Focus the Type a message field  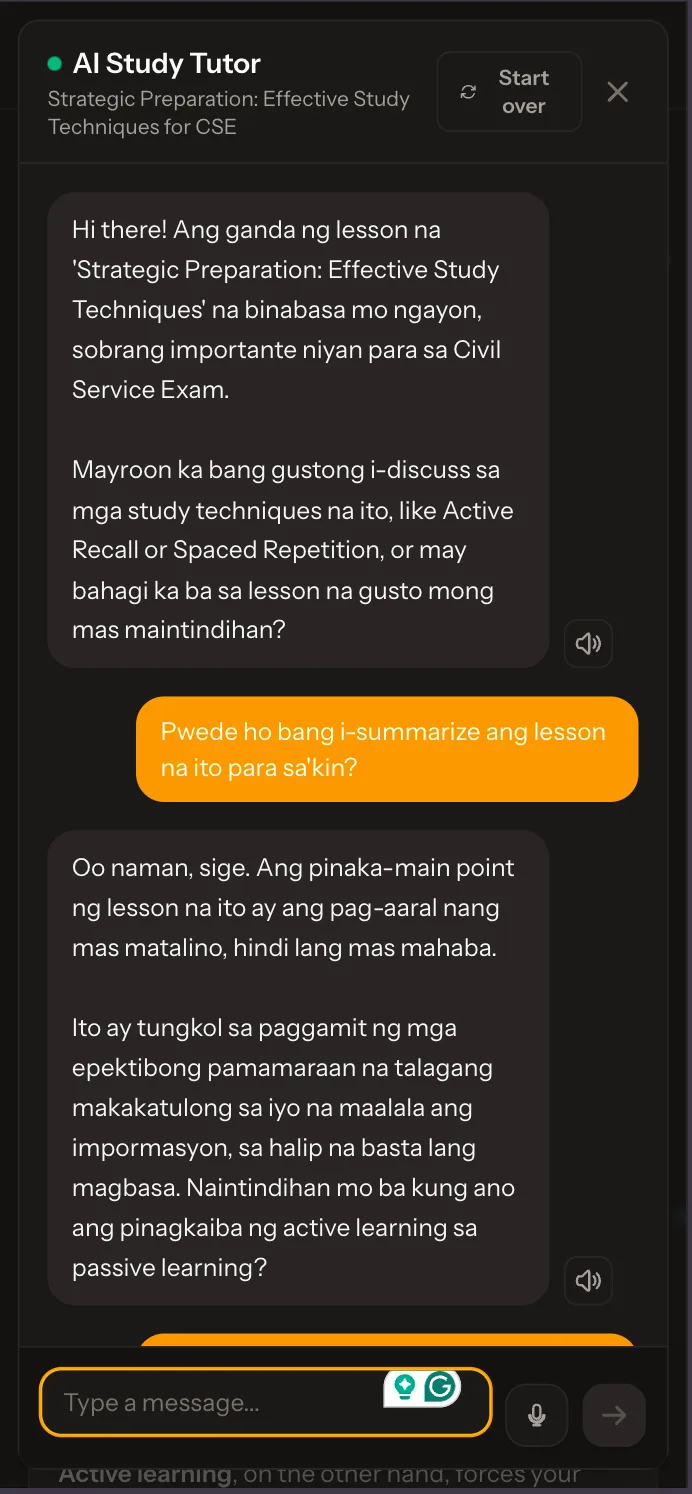coord(266,1402)
